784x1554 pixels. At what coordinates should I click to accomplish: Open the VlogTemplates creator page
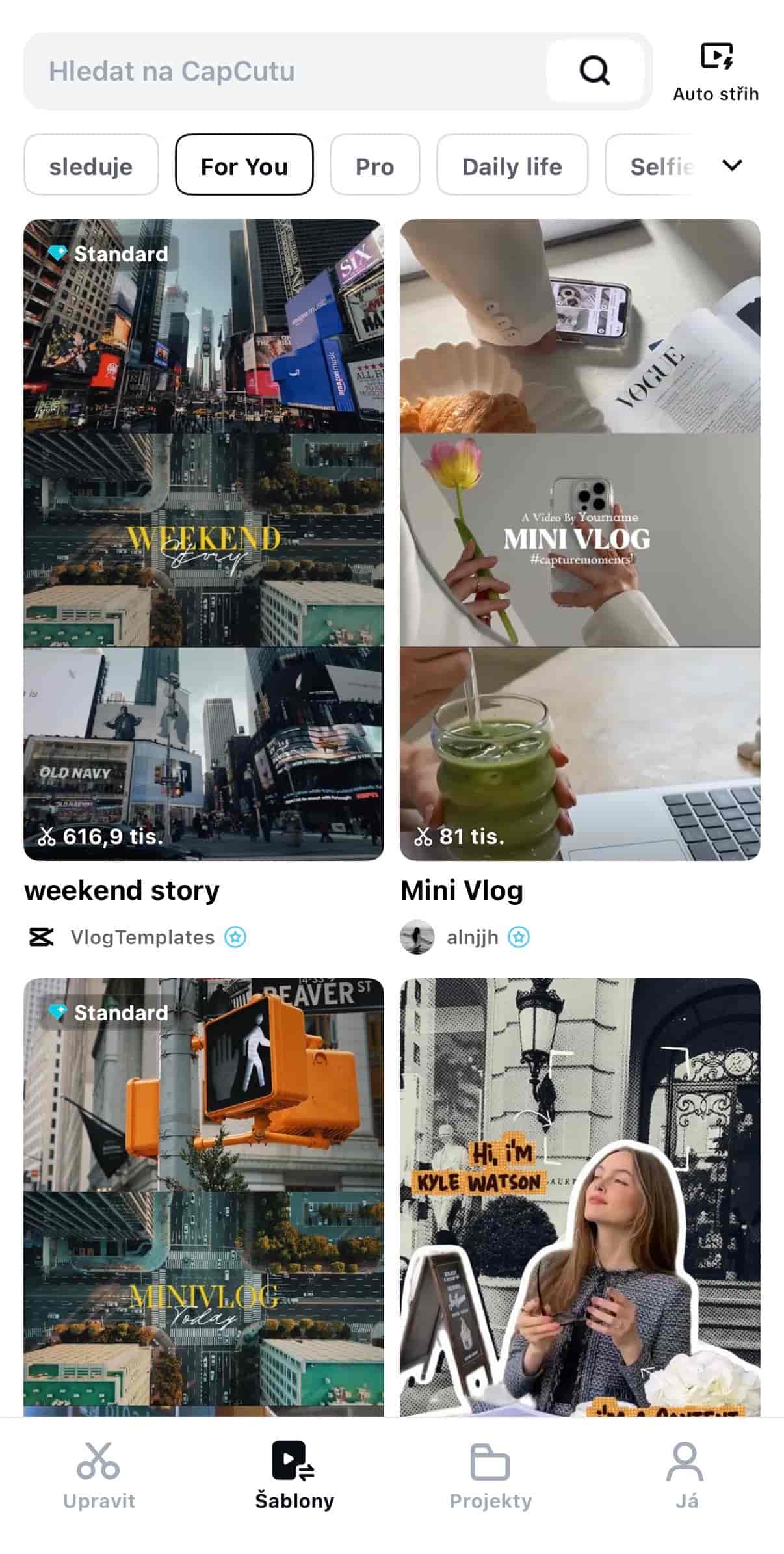(x=142, y=937)
